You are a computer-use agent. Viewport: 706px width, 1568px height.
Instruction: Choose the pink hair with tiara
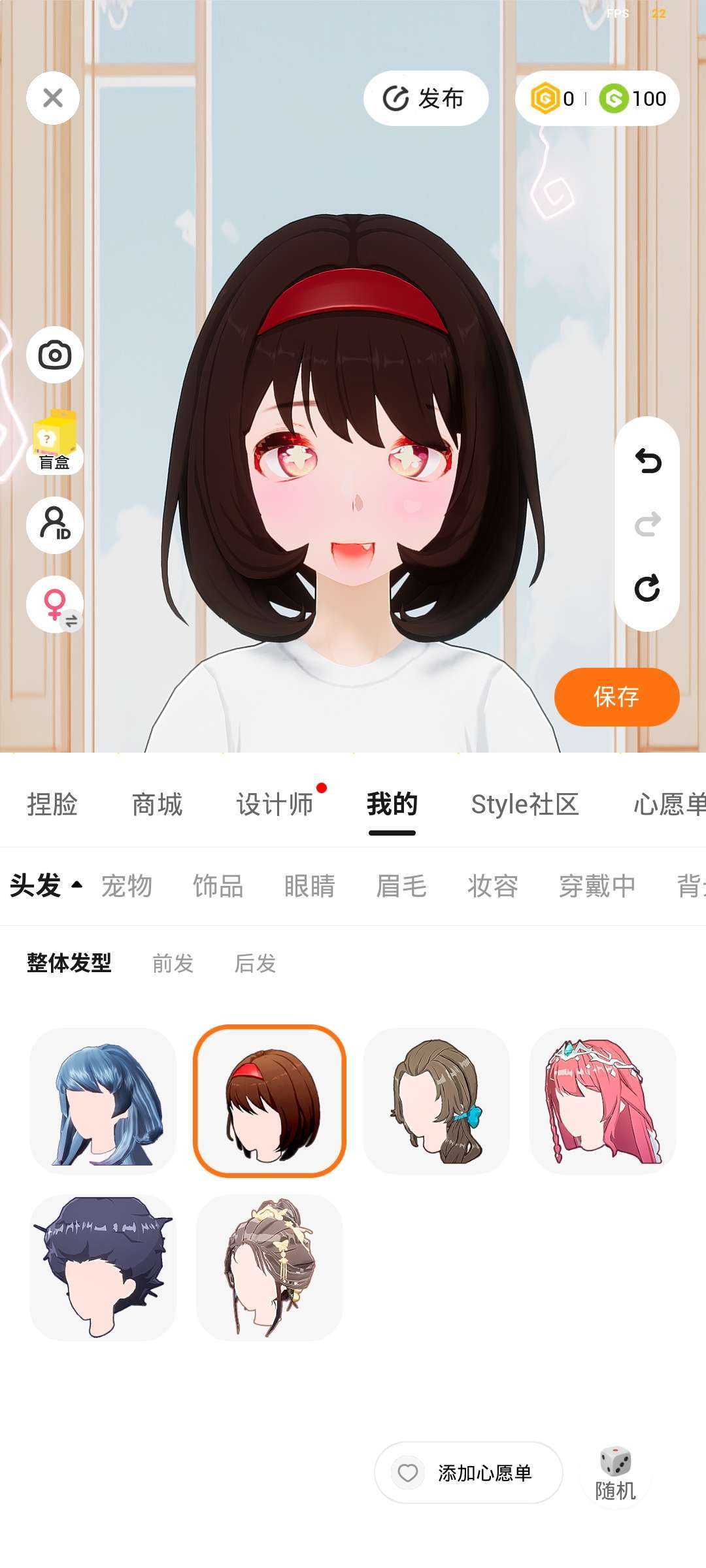point(602,1101)
